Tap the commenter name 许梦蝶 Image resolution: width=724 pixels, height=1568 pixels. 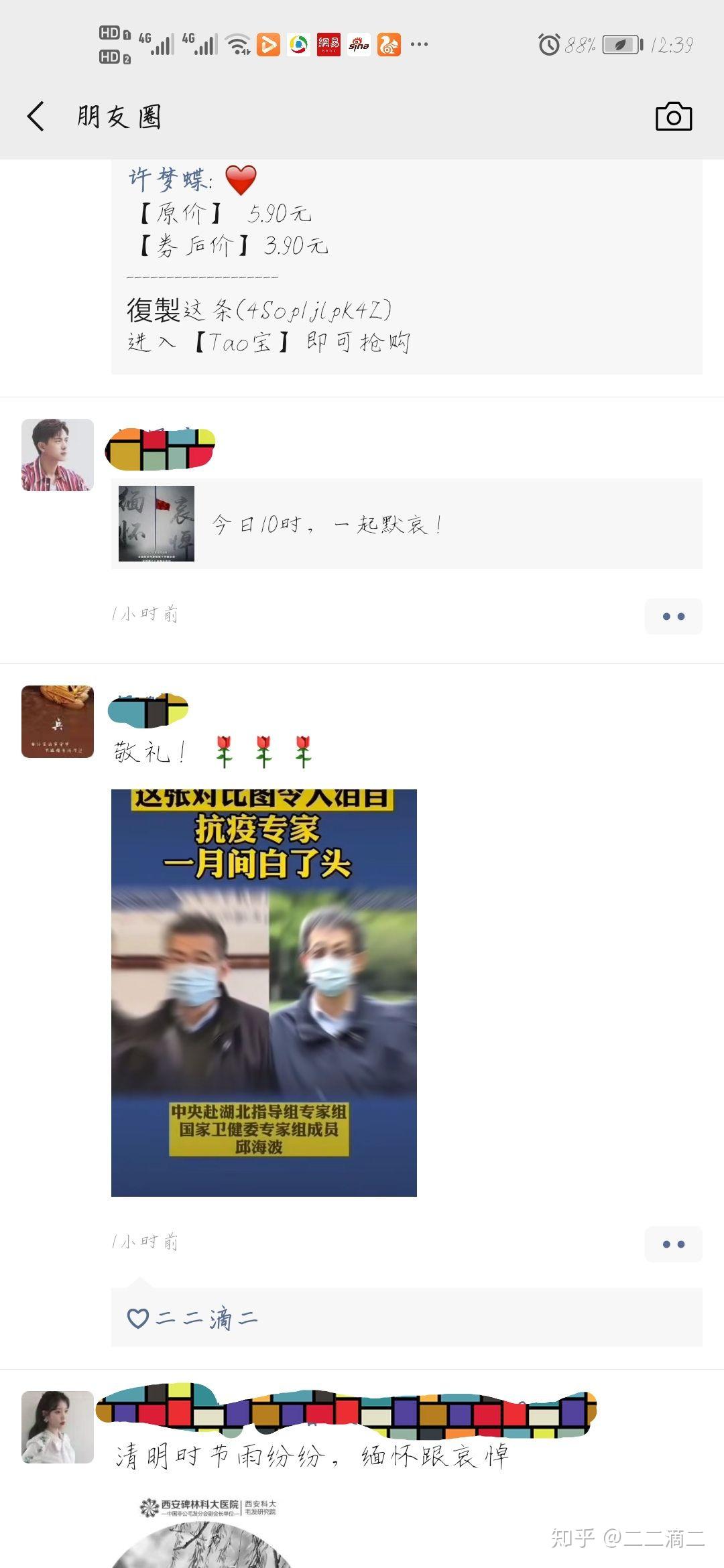(169, 179)
